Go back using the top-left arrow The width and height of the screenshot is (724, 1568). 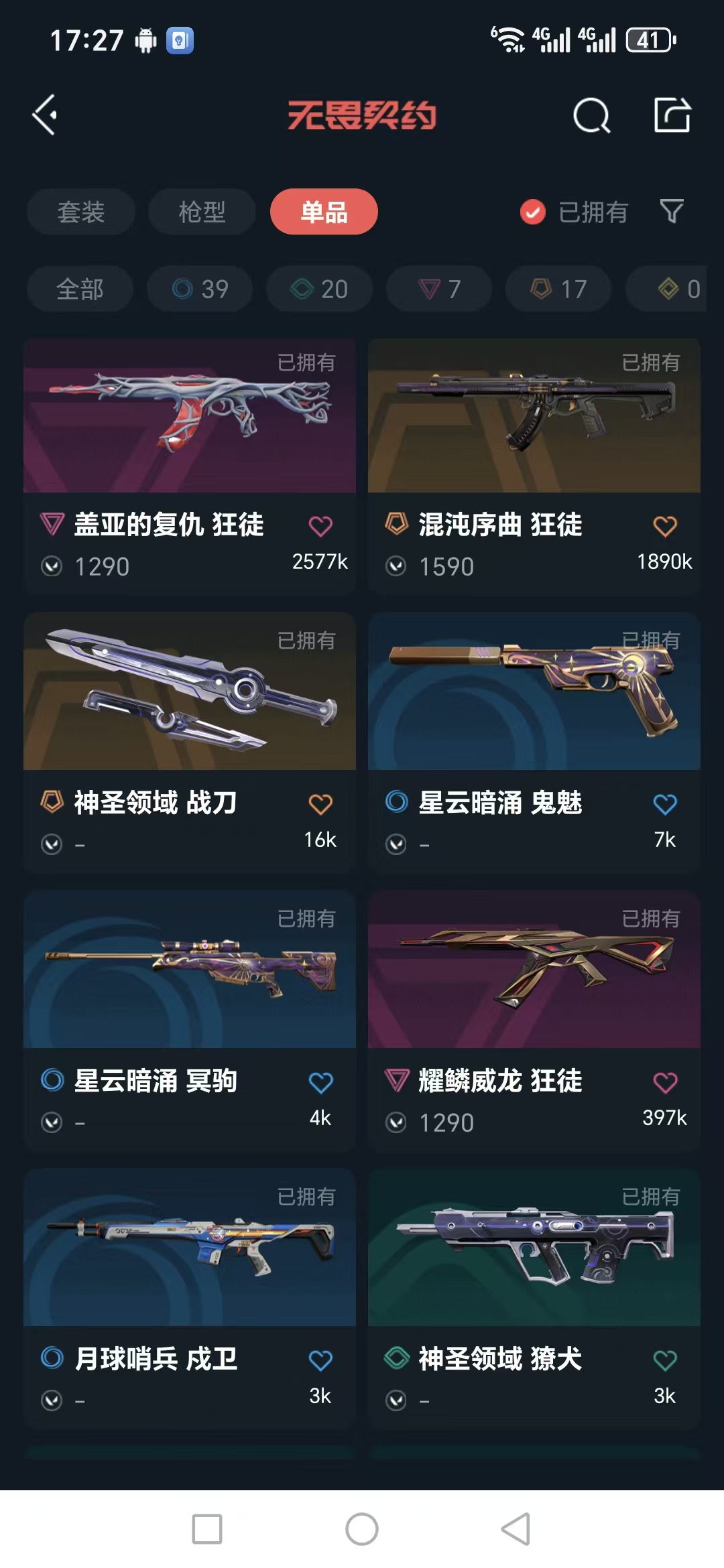46,115
